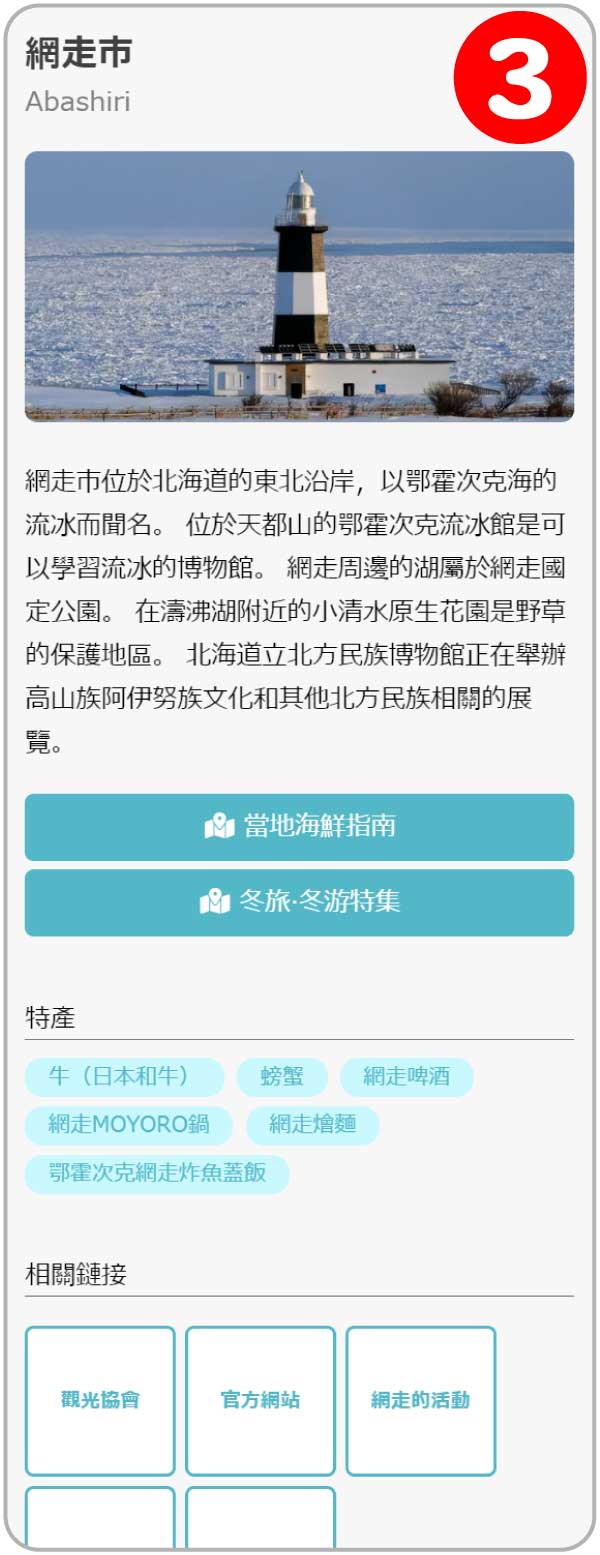Screen dimensions: 600x1555
Task: Choose the 網走啤酒 chip
Action: (x=406, y=1077)
